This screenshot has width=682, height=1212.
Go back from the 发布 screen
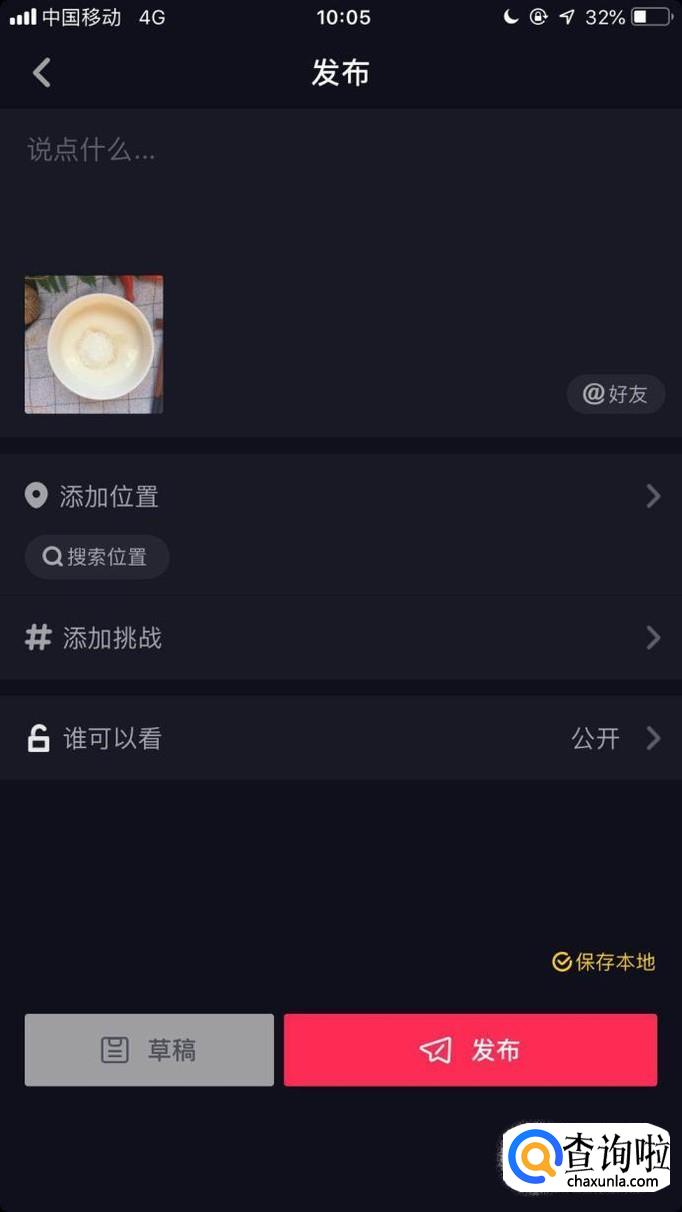tap(41, 73)
